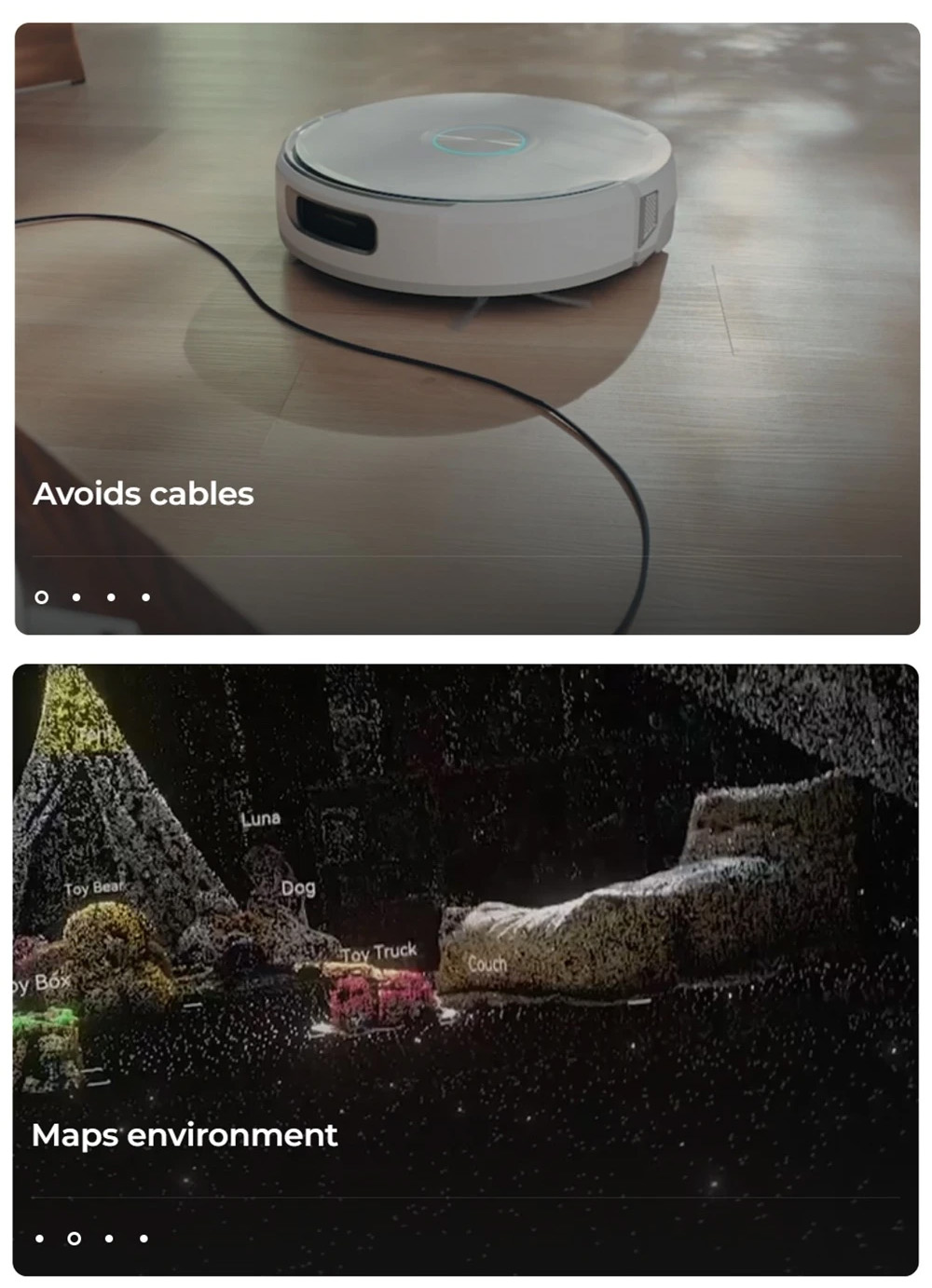Select the fourth dot in the cables carousel
The height and width of the screenshot is (1288, 932).
pos(145,596)
